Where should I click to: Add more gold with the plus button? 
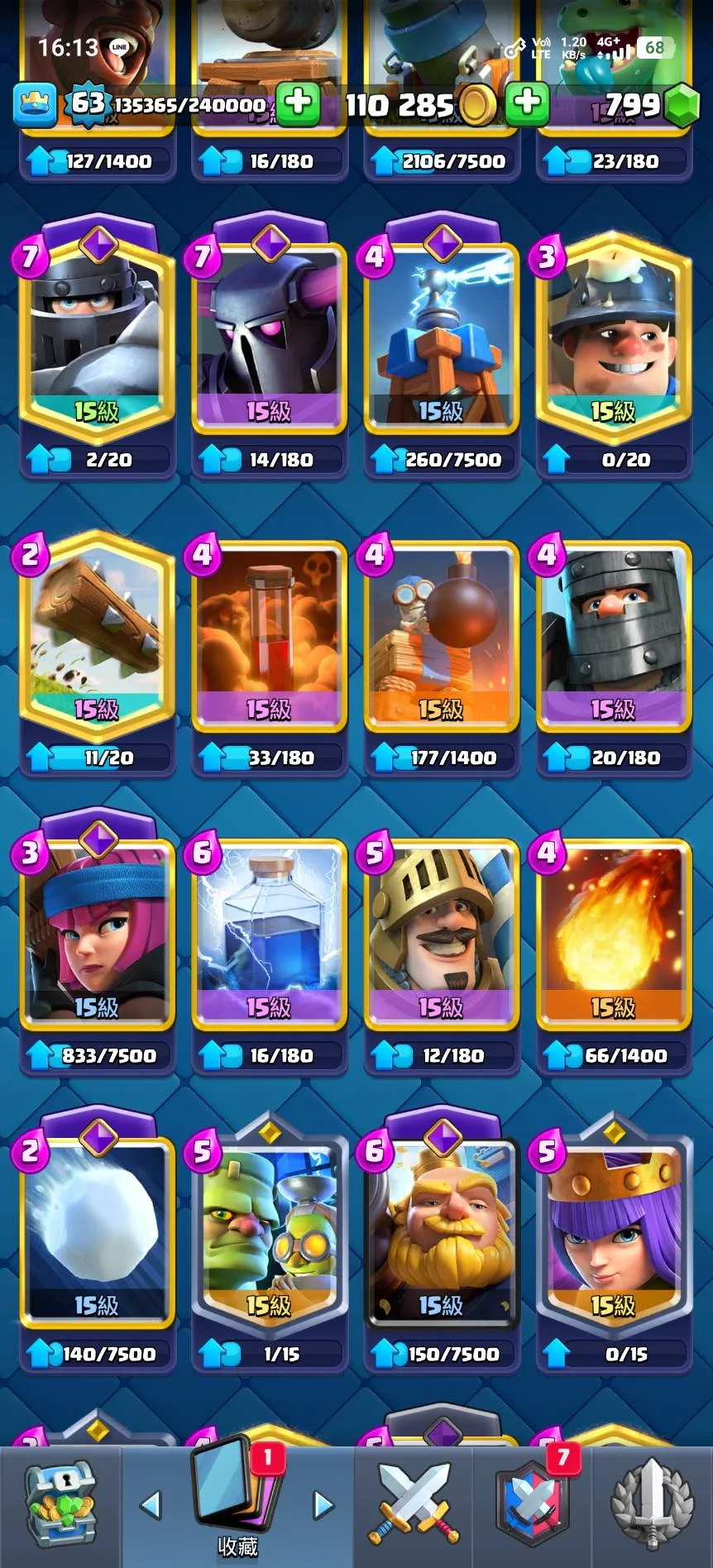pos(527,103)
